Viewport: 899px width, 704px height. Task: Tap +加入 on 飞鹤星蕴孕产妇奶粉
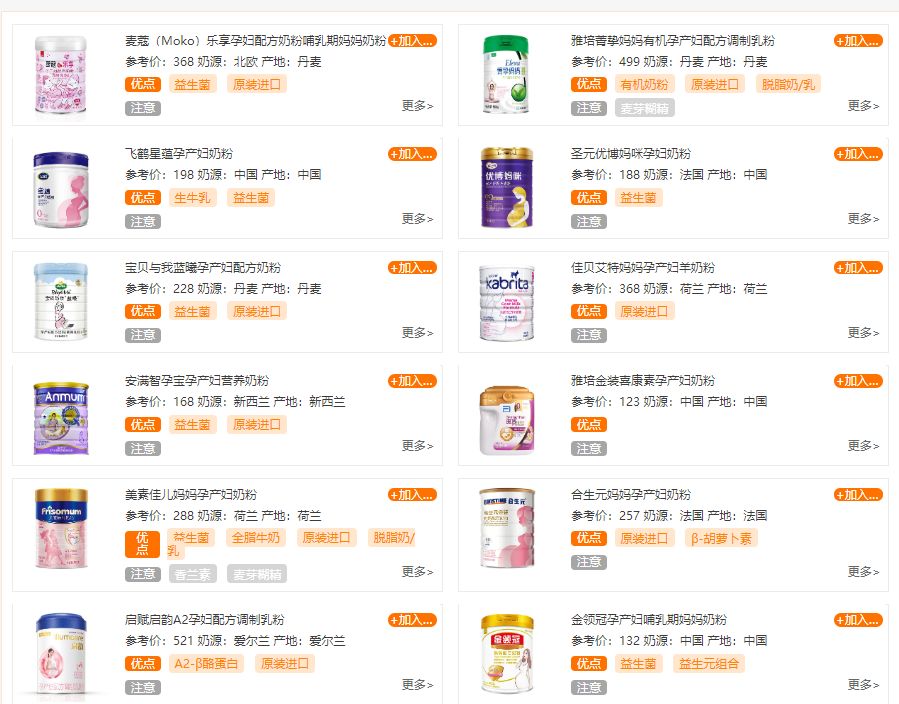pyautogui.click(x=412, y=154)
